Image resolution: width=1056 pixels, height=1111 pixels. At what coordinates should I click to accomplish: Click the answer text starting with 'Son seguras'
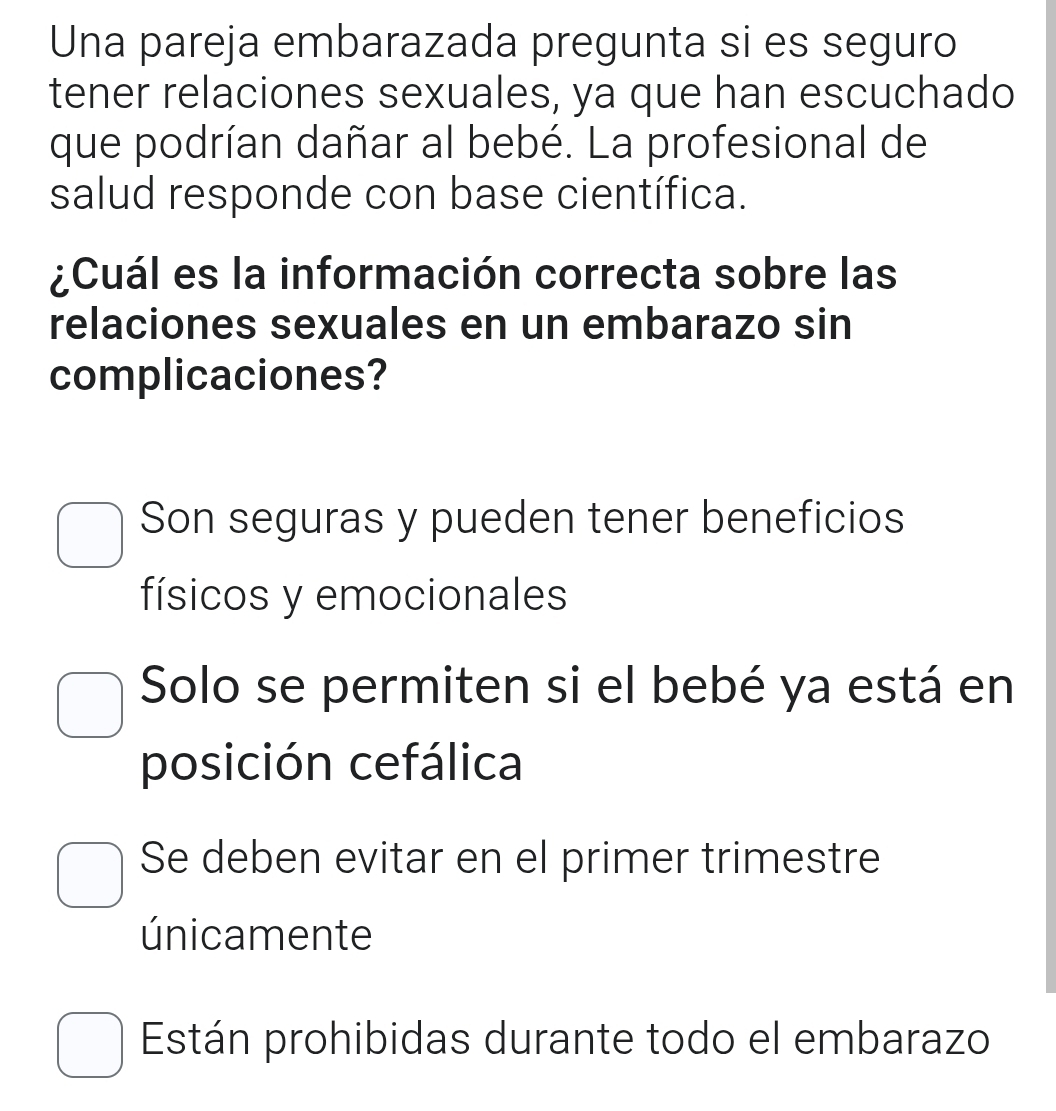point(521,518)
